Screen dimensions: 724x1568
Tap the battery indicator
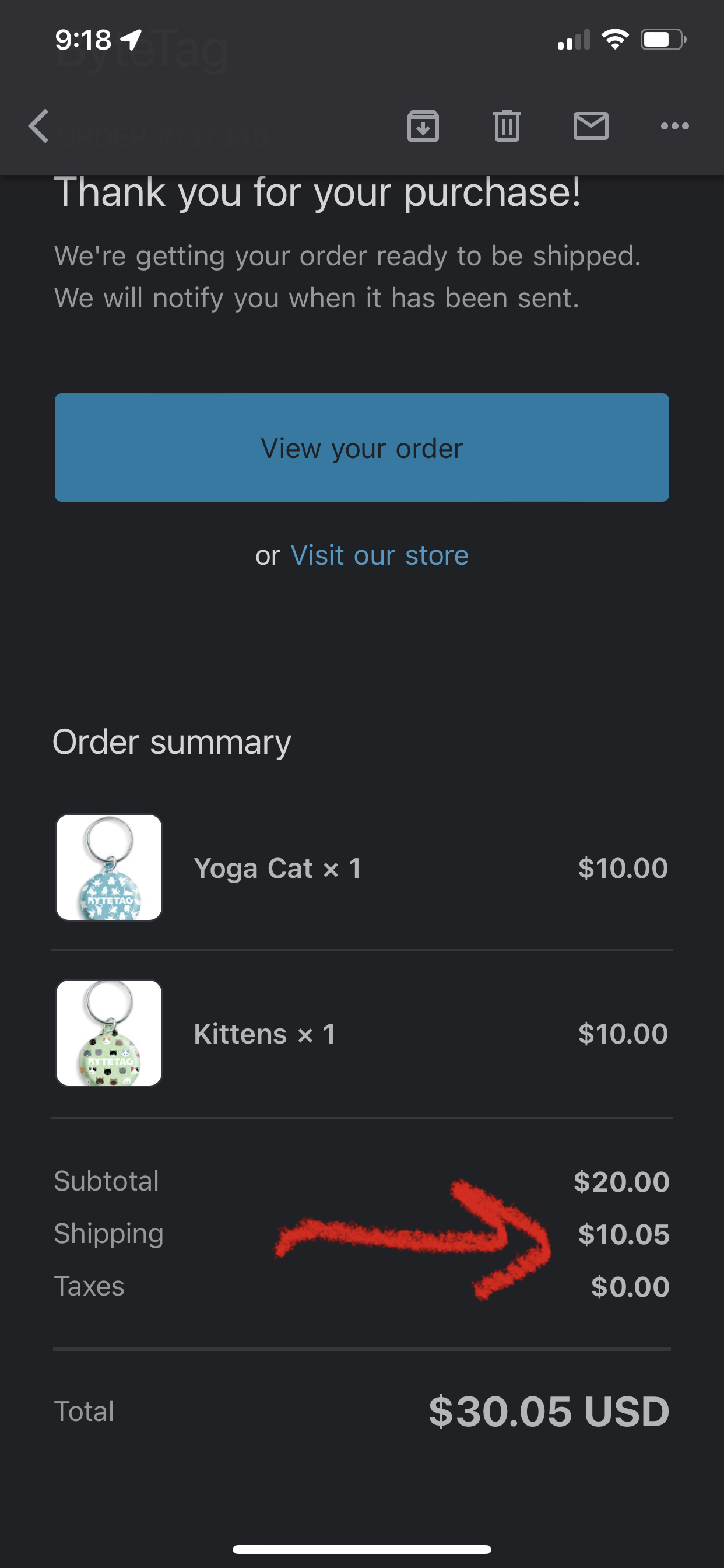click(x=663, y=40)
